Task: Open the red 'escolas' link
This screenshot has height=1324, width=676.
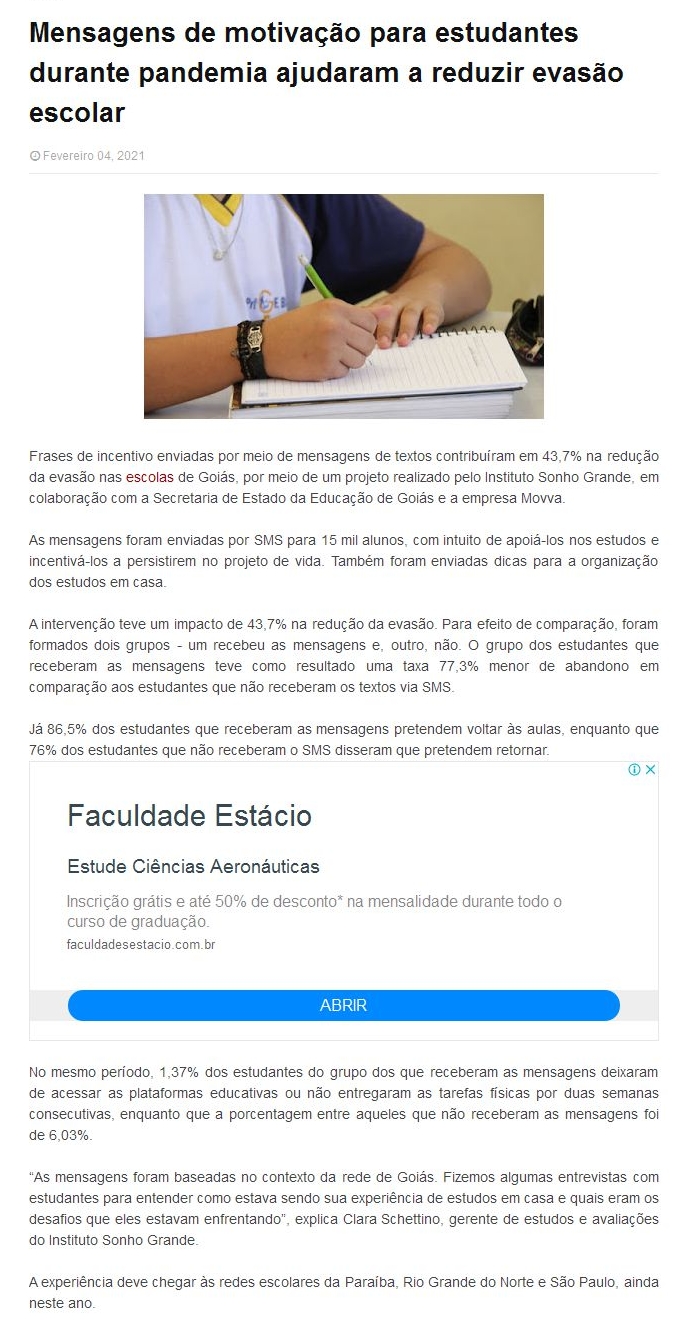Action: point(150,476)
